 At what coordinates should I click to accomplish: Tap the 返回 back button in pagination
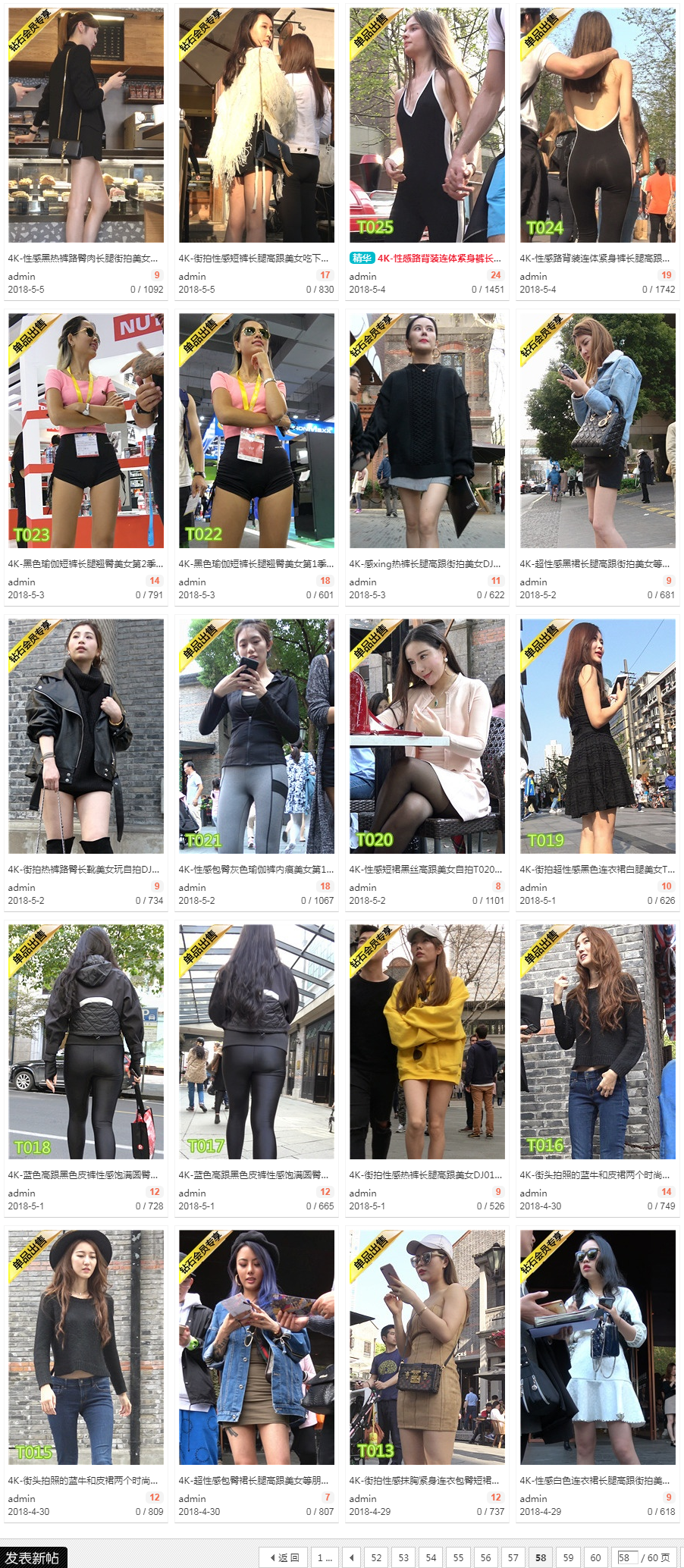pyautogui.click(x=284, y=1557)
